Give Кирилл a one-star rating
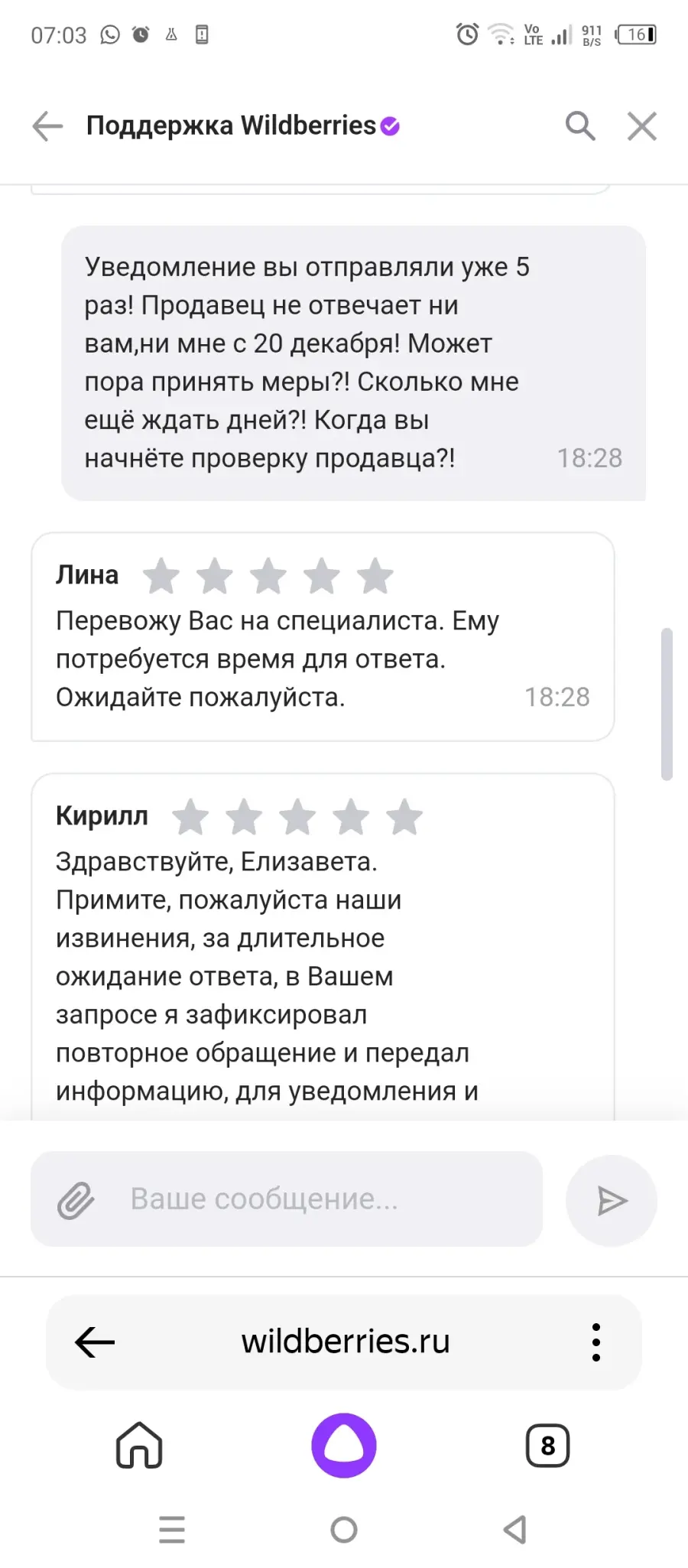The height and width of the screenshot is (1568, 688). 190,817
